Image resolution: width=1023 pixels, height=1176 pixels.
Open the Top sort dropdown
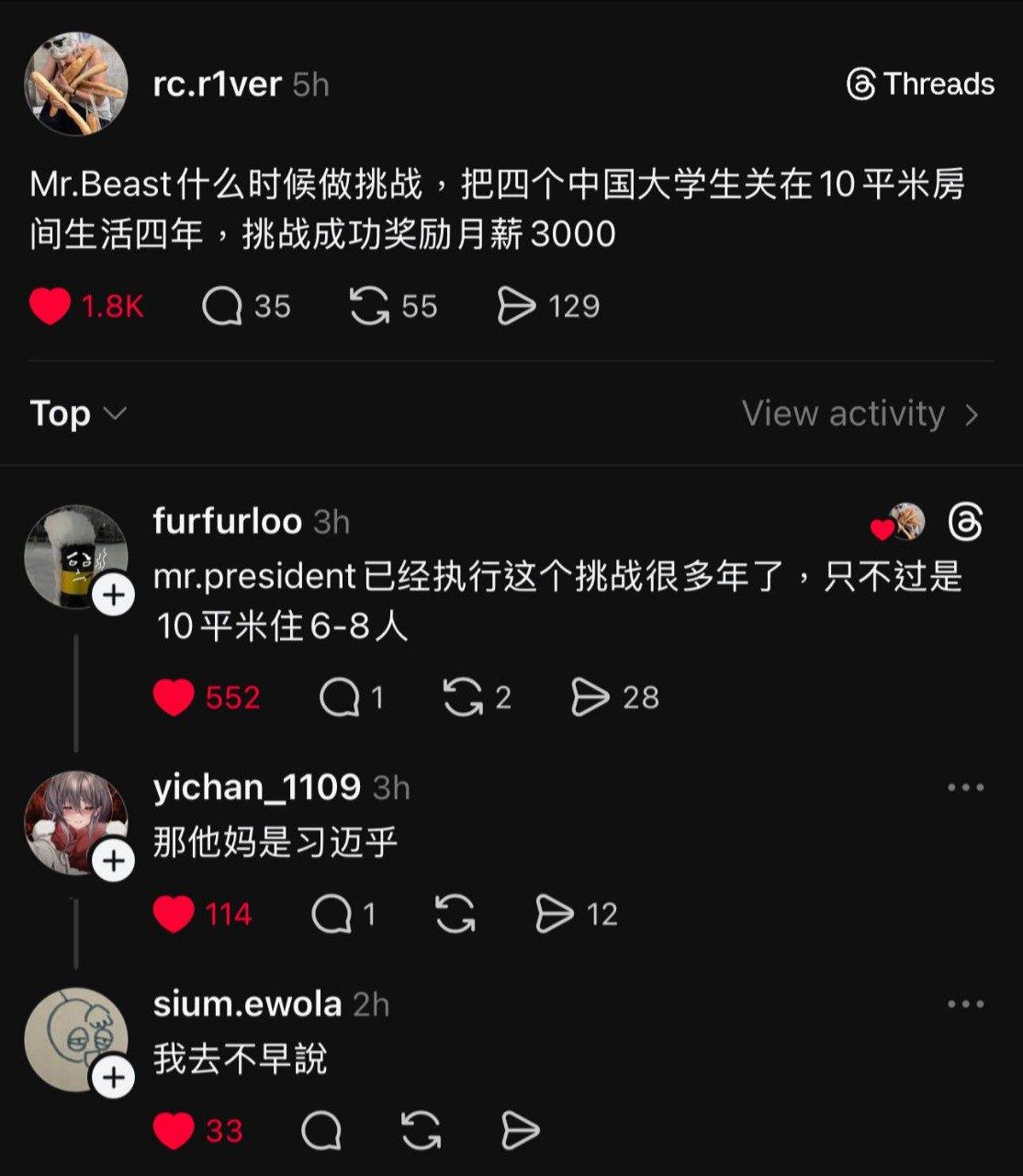[77, 413]
